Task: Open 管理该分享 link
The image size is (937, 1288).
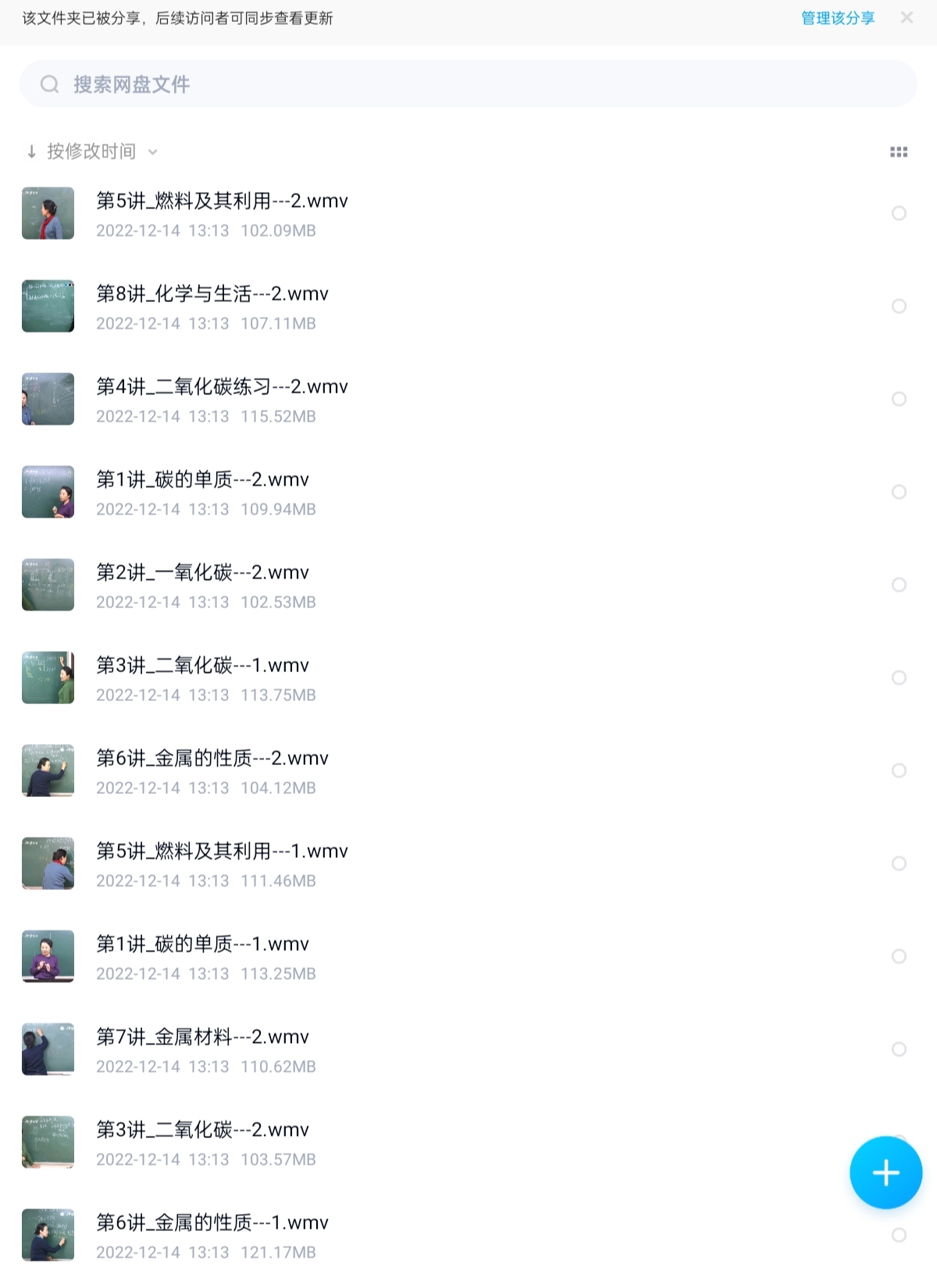Action: click(x=837, y=18)
